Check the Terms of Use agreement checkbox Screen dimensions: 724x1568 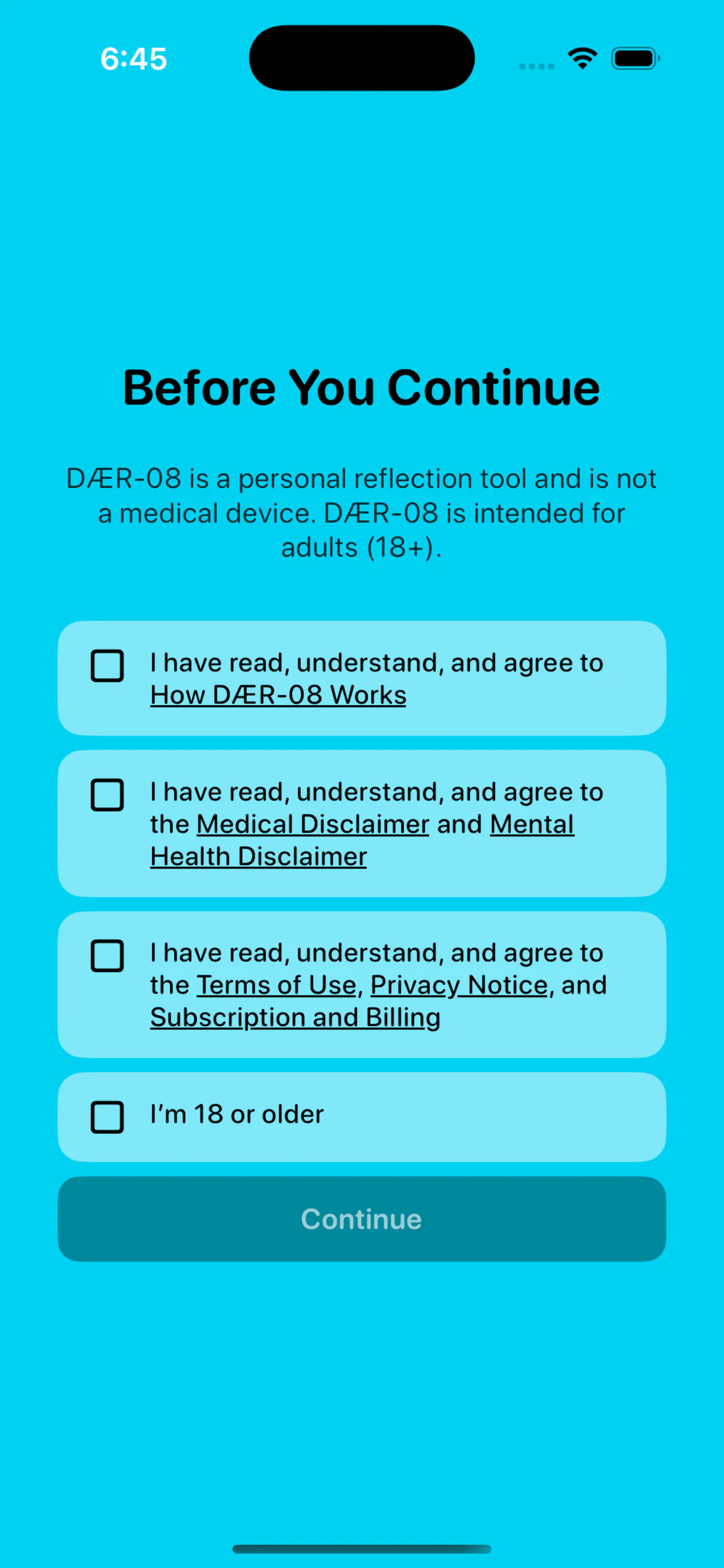click(x=107, y=956)
